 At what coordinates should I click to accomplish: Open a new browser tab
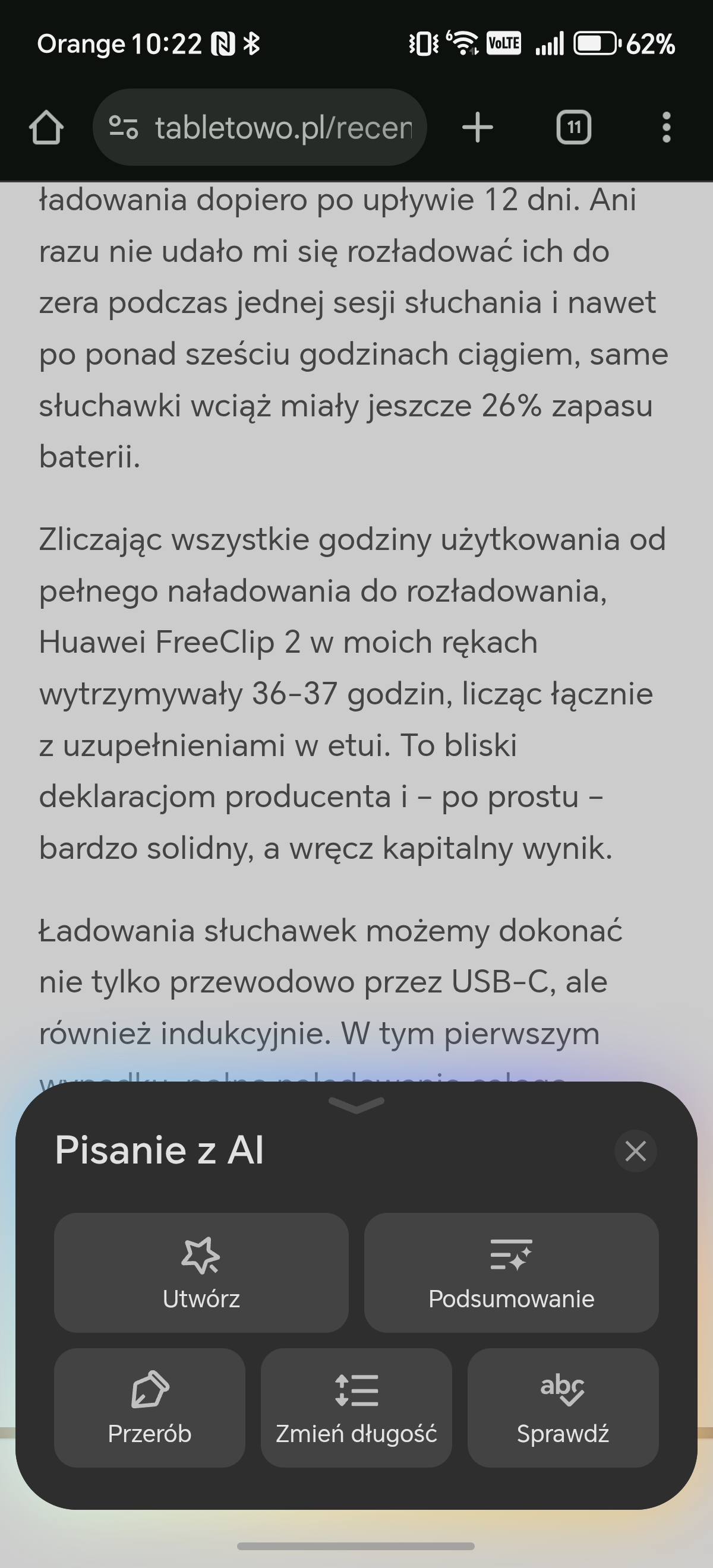477,128
